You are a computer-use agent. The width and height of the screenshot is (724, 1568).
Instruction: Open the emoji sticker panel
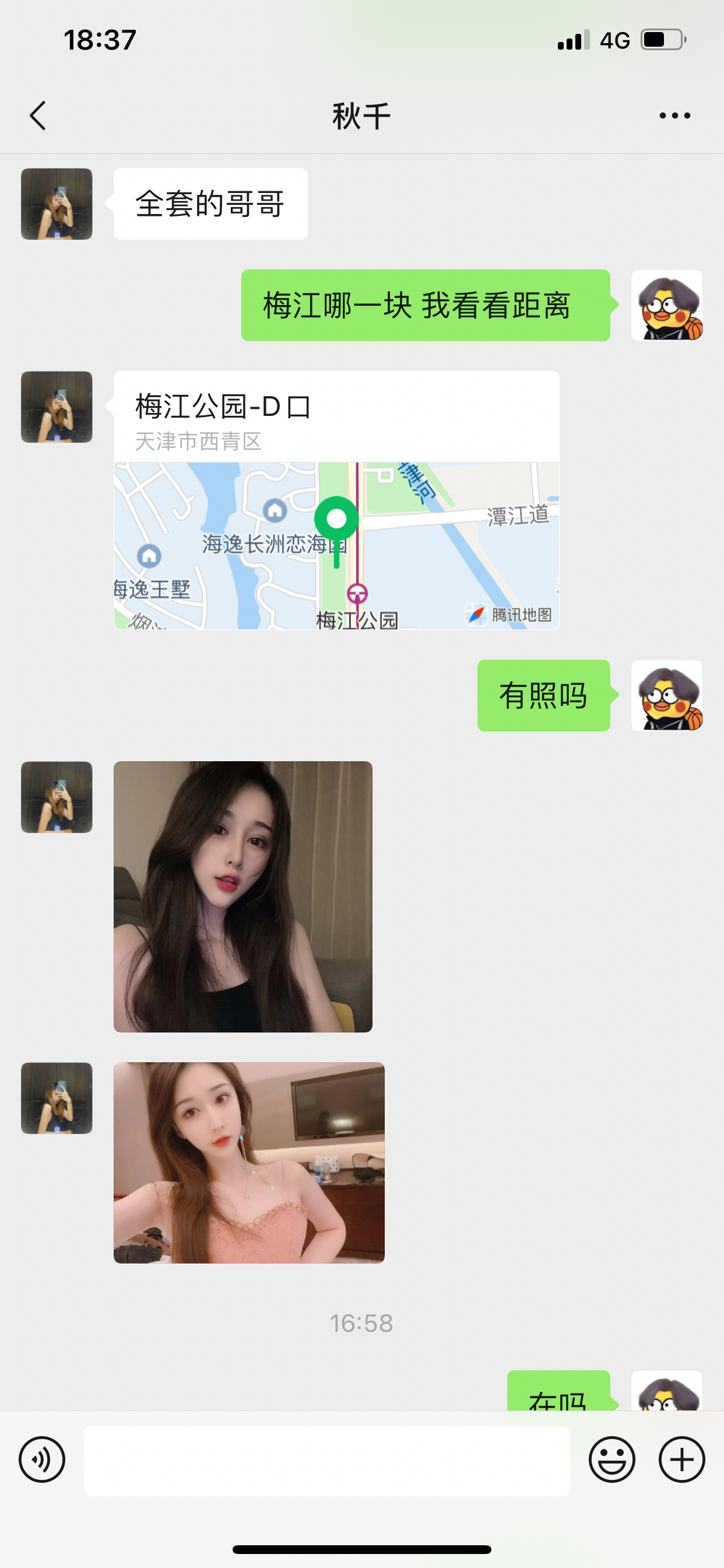tap(611, 1459)
